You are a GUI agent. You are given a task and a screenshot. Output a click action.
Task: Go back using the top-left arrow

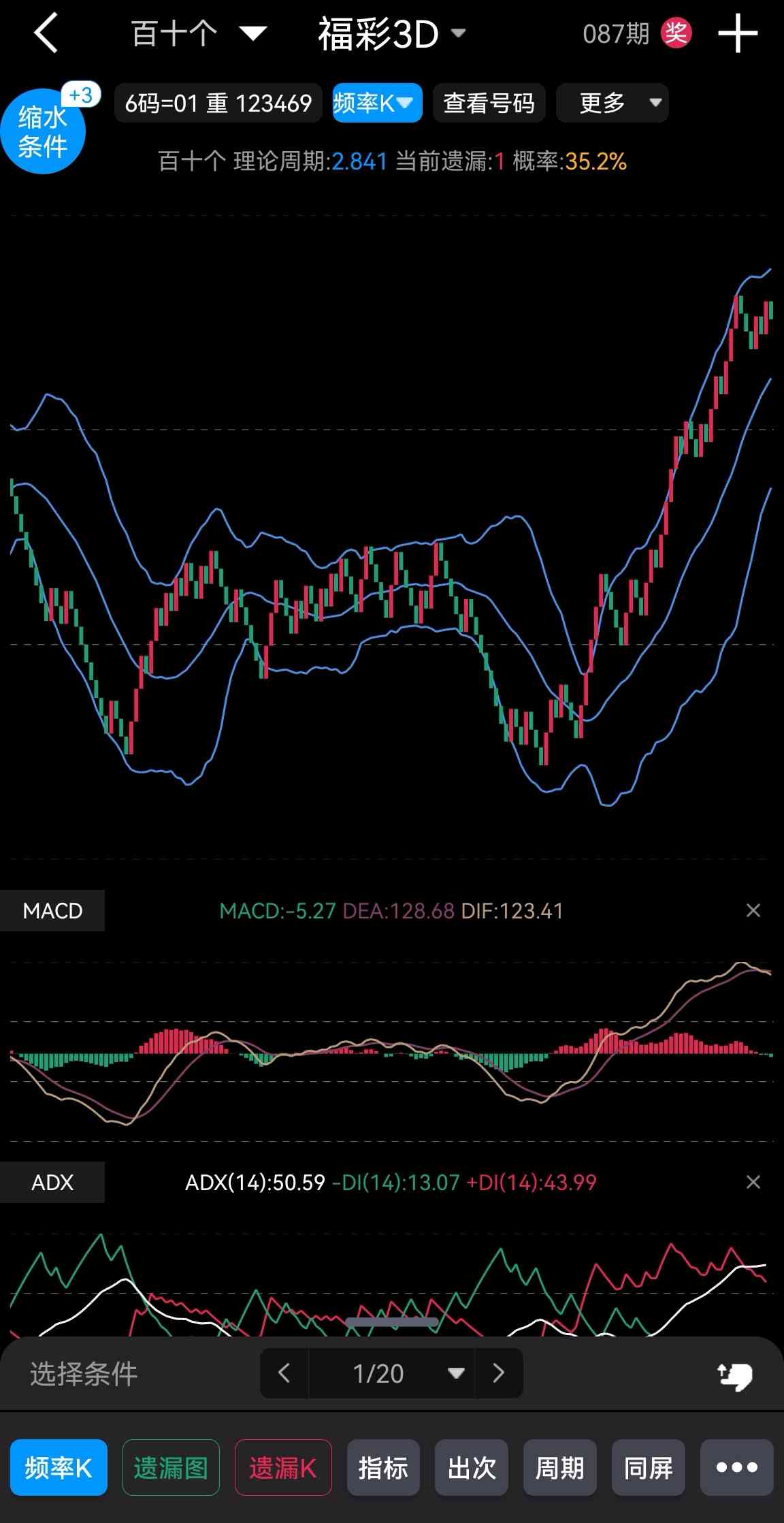[46, 33]
